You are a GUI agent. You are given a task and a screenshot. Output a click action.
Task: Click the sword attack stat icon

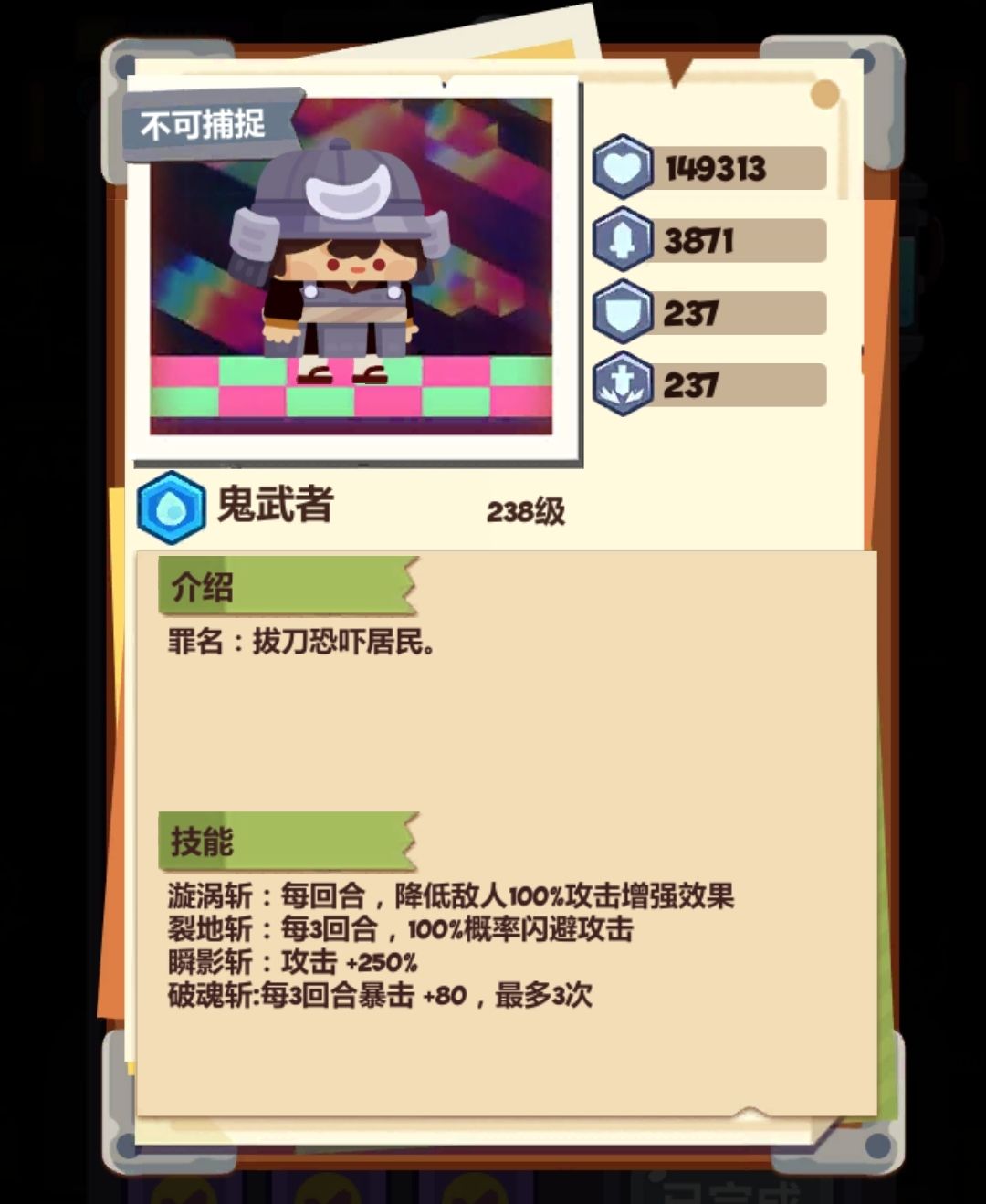tap(624, 240)
